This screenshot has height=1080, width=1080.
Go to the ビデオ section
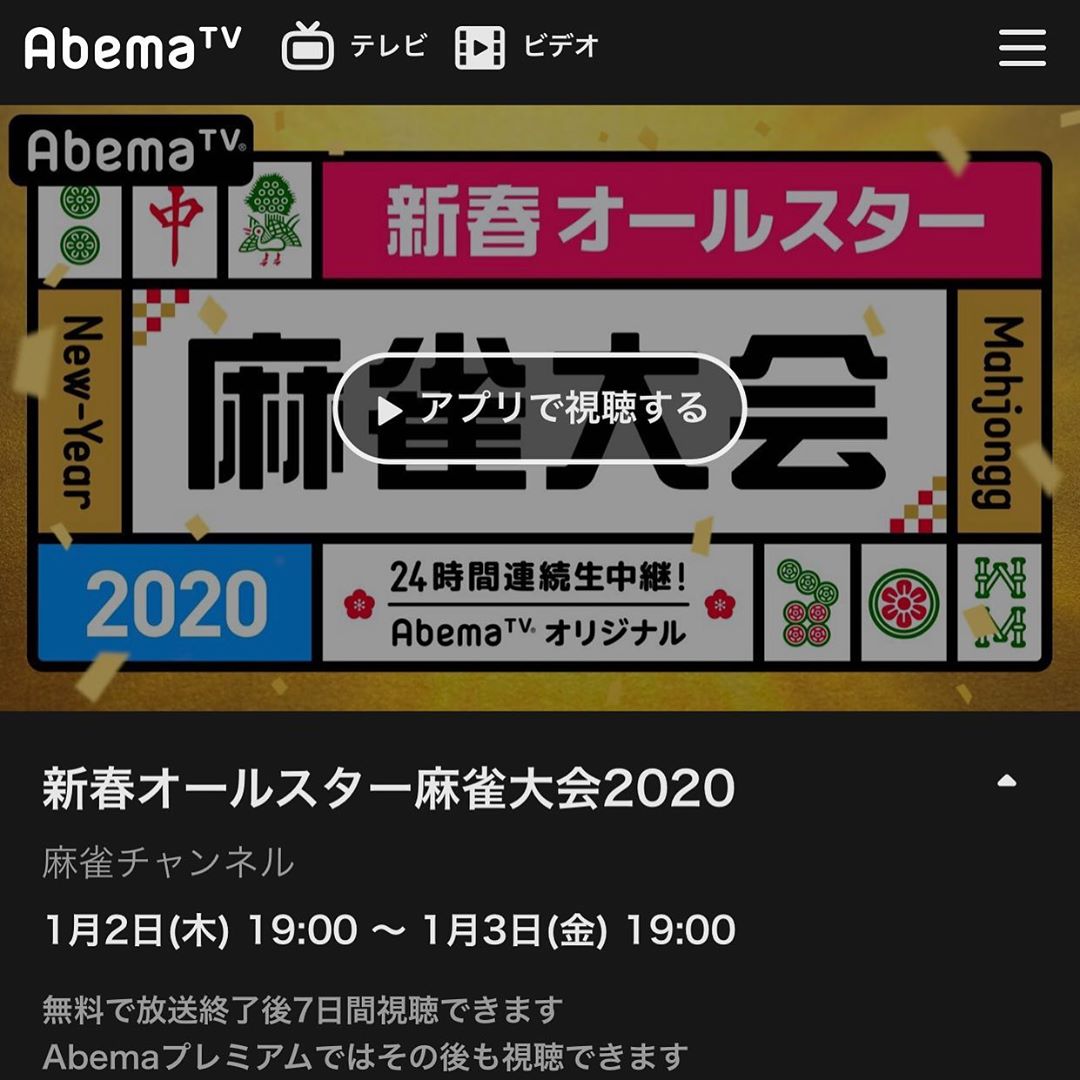tap(527, 47)
